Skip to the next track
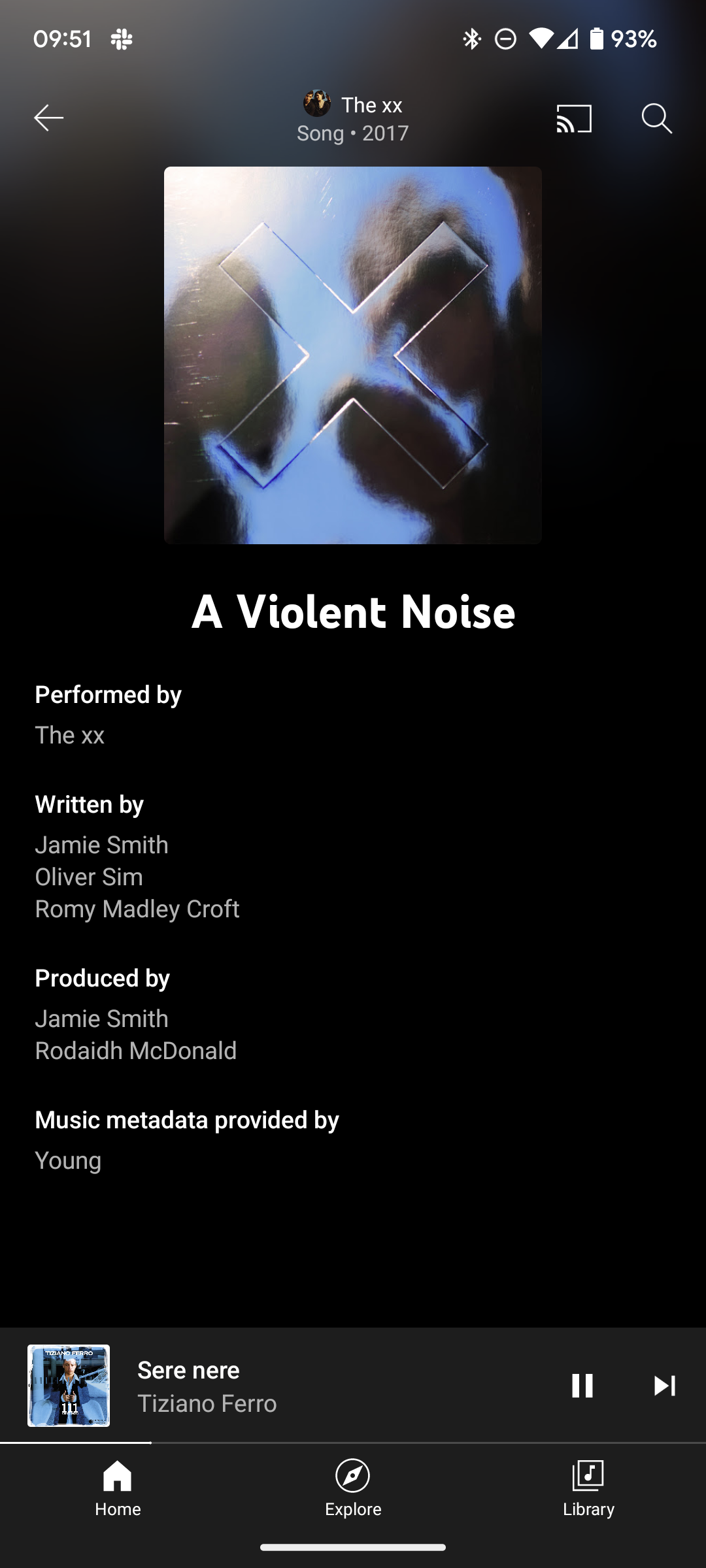706x1568 pixels. [664, 1385]
